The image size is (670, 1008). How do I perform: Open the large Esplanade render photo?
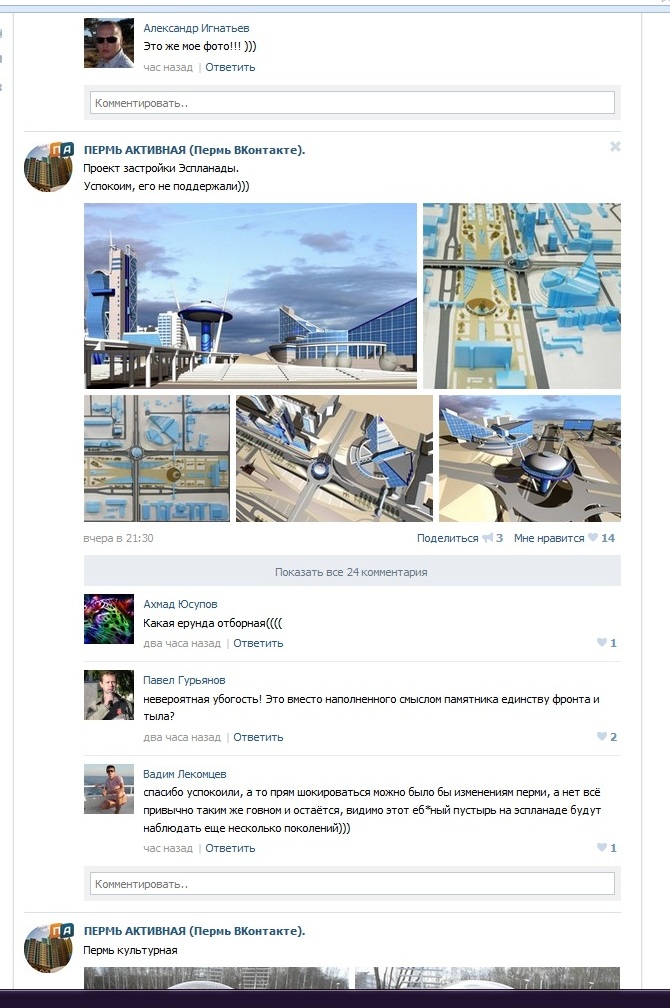pyautogui.click(x=250, y=296)
